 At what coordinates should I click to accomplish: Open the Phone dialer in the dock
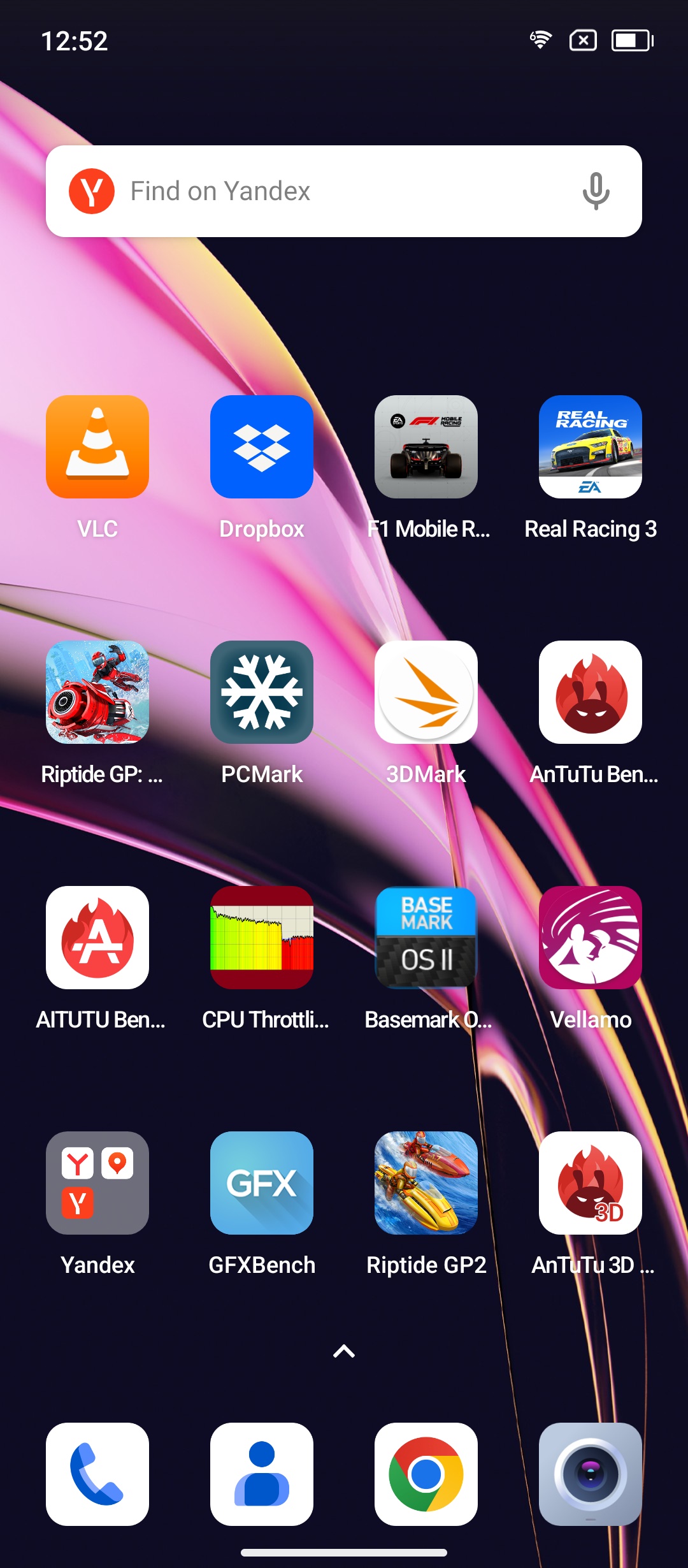coord(97,1474)
